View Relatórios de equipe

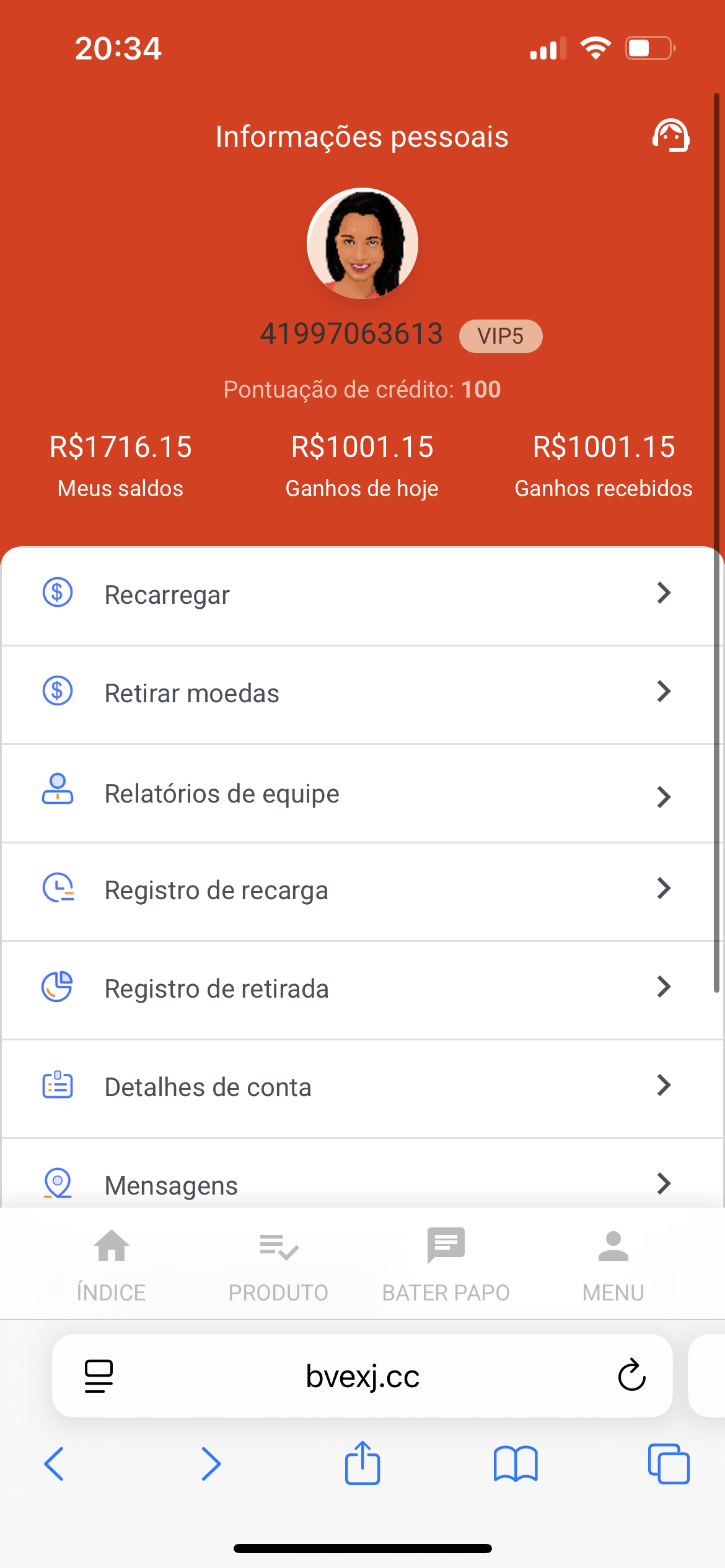[362, 793]
